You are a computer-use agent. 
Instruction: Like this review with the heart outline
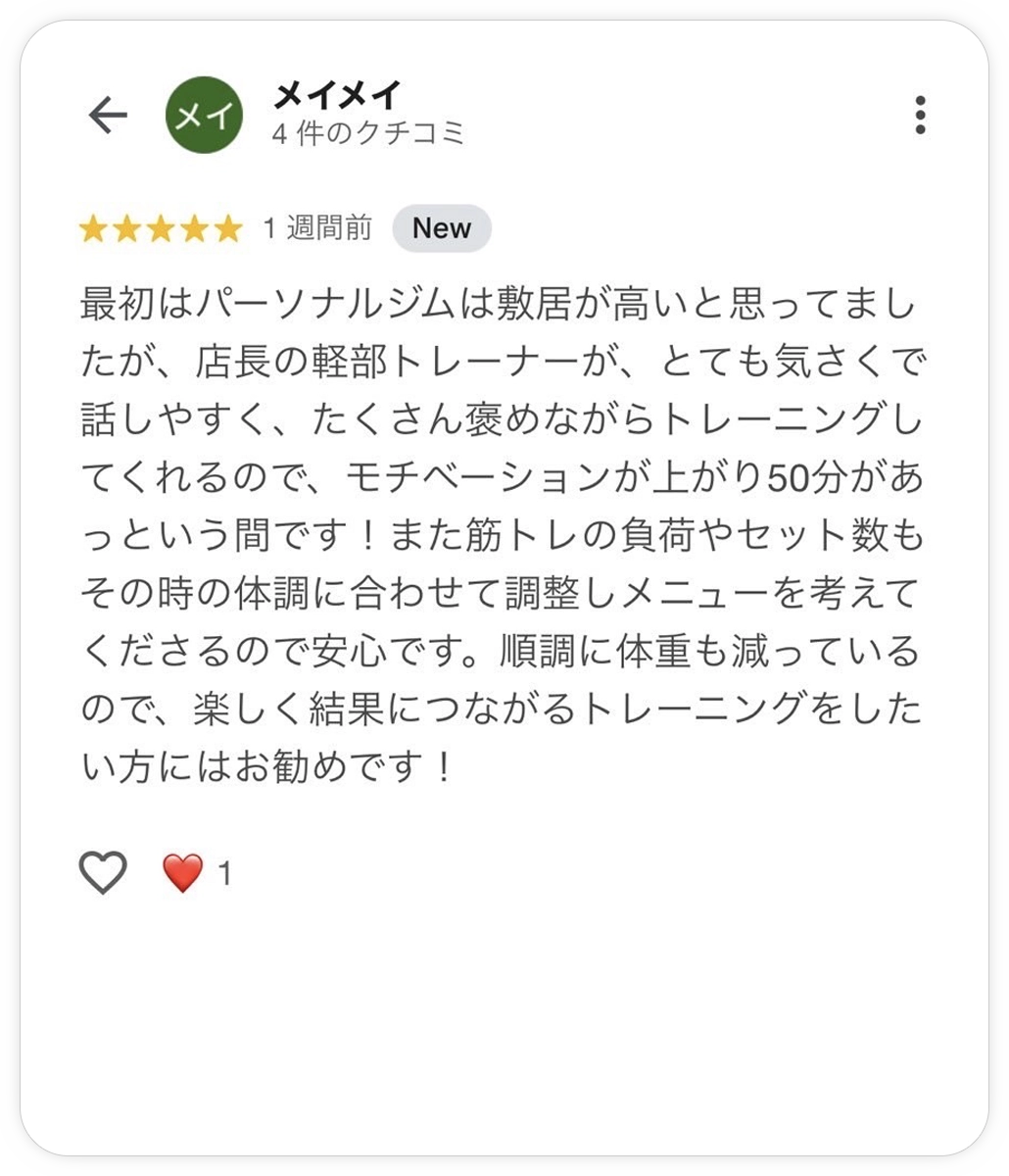click(103, 872)
